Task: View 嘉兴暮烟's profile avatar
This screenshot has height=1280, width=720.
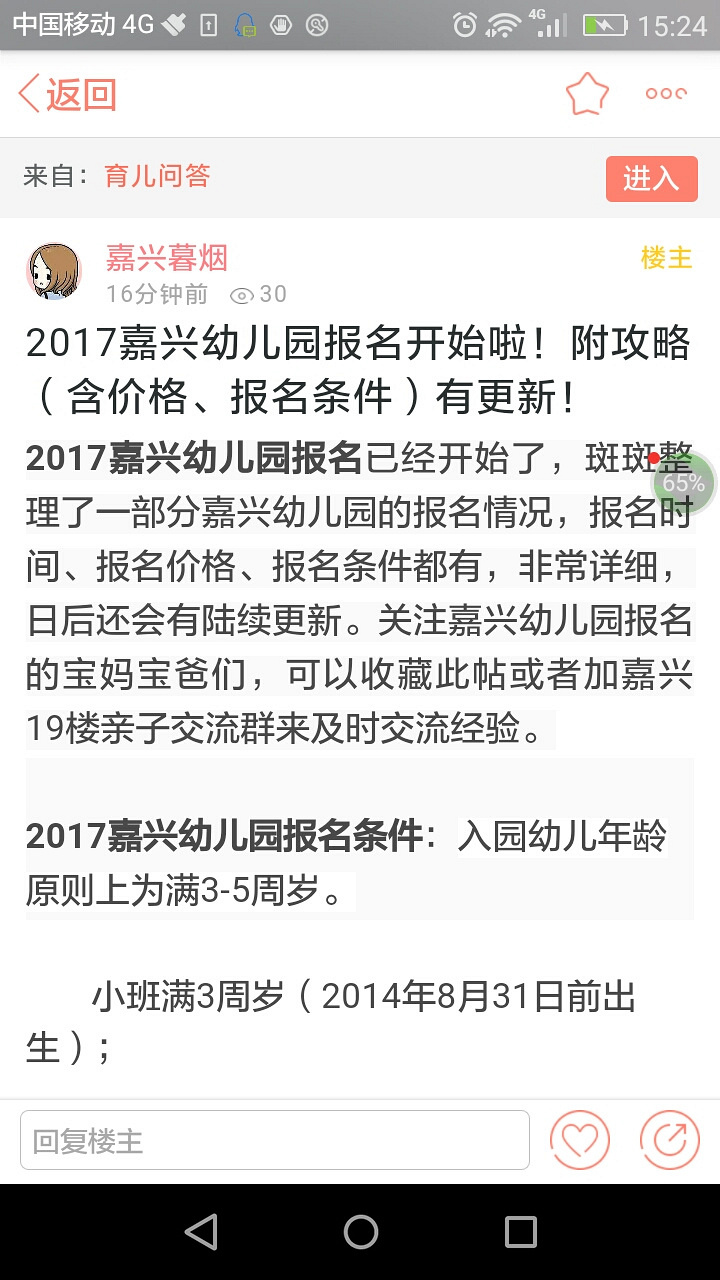Action: tap(53, 271)
